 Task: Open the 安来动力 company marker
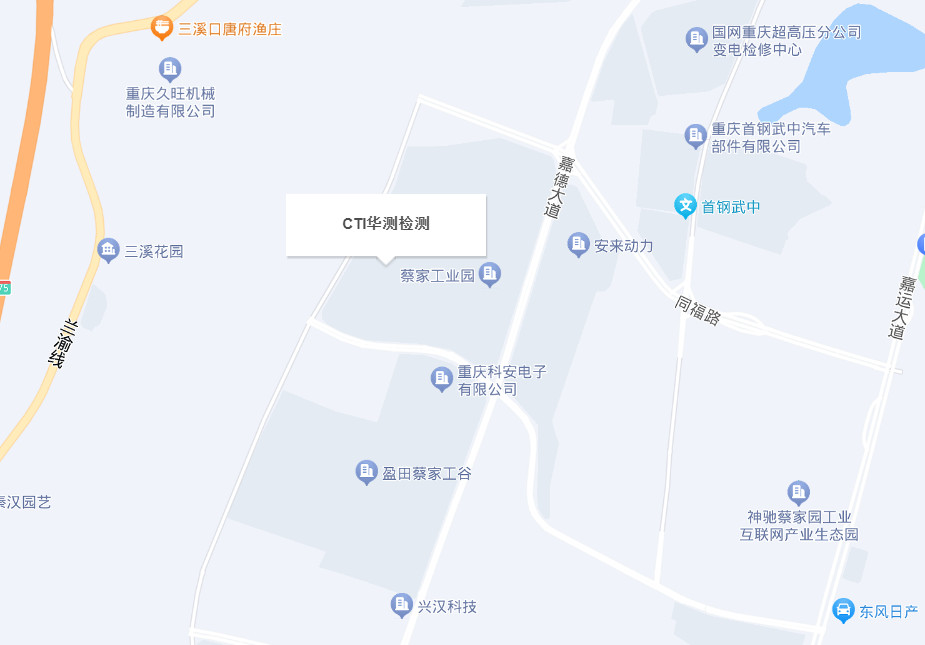click(578, 244)
